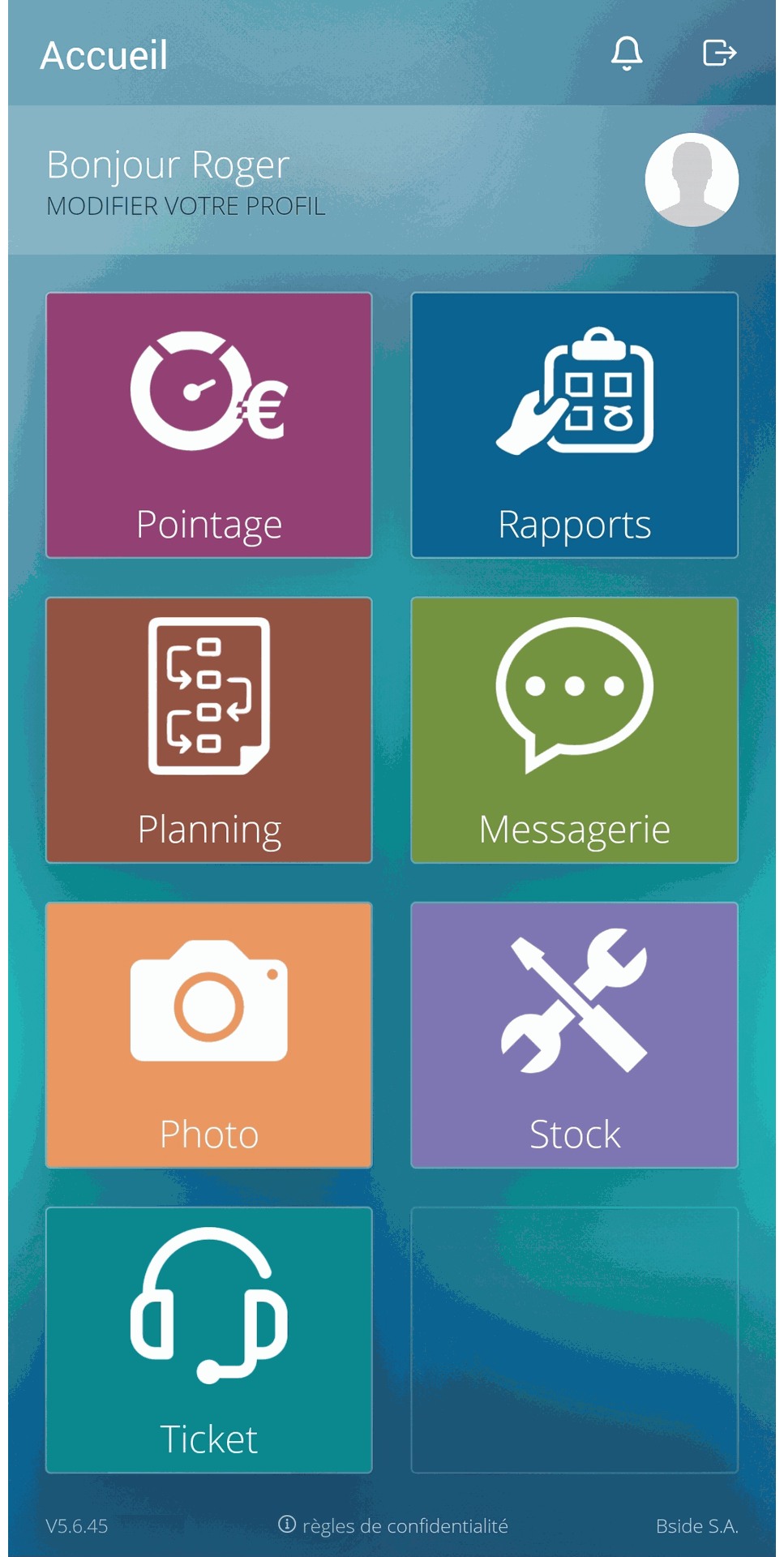Viewport: 784px width, 1557px height.
Task: Open règles de confidentialité
Action: (405, 1525)
